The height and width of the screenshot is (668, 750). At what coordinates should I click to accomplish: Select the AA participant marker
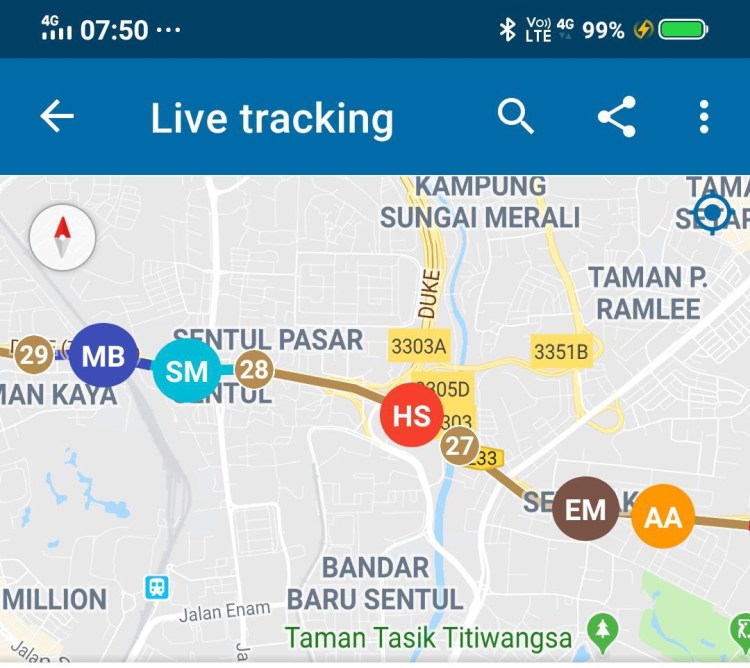point(662,516)
